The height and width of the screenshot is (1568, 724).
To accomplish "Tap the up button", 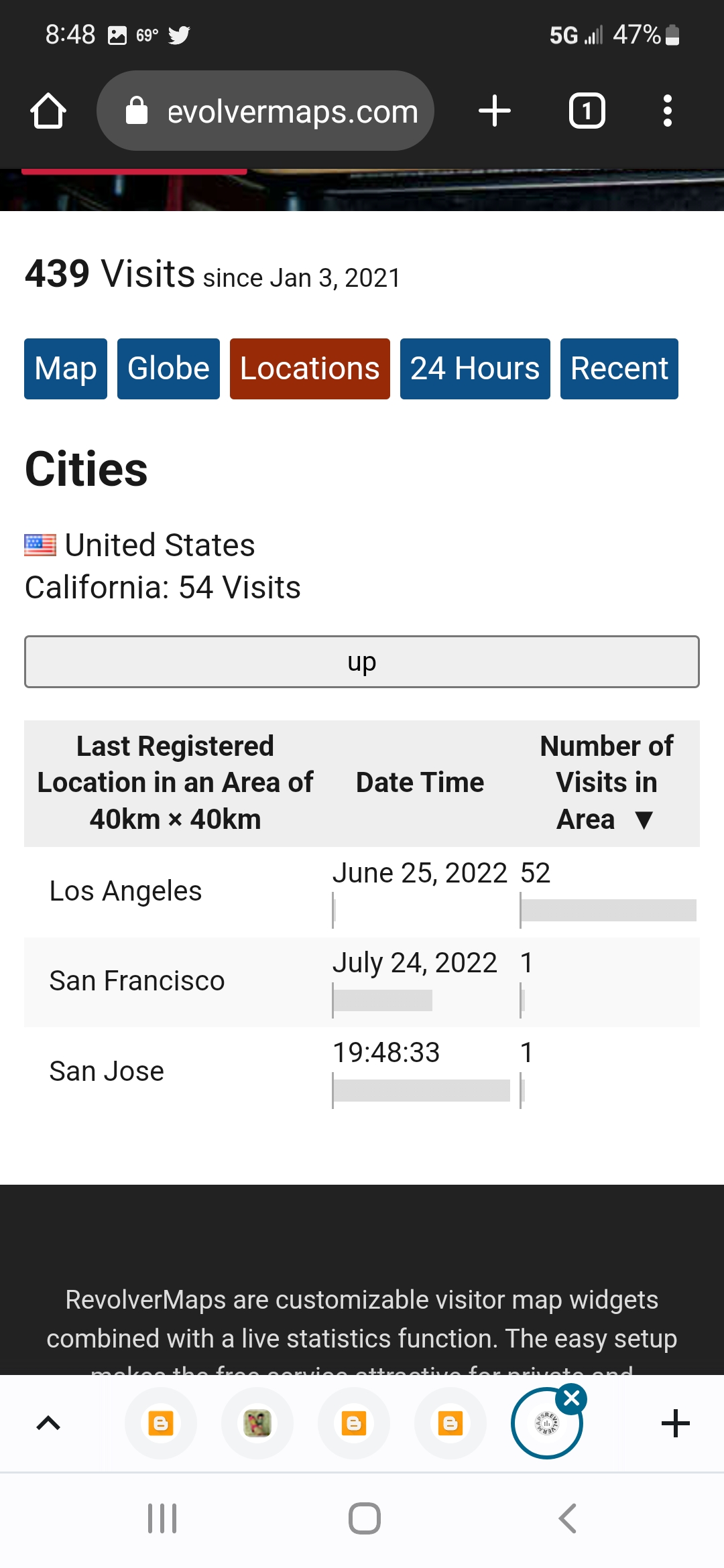I will pos(362,661).
